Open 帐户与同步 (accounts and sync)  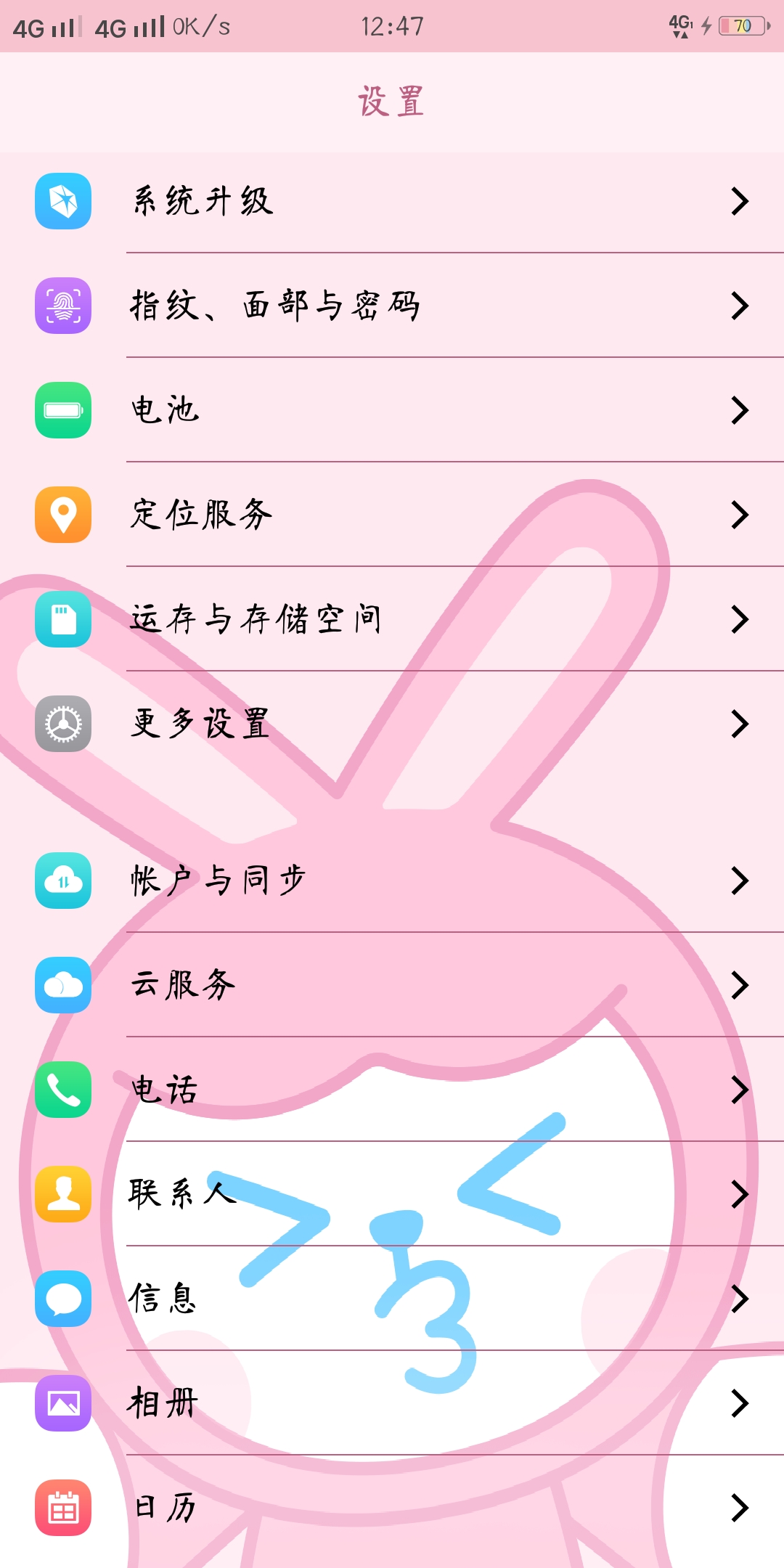pos(392,881)
